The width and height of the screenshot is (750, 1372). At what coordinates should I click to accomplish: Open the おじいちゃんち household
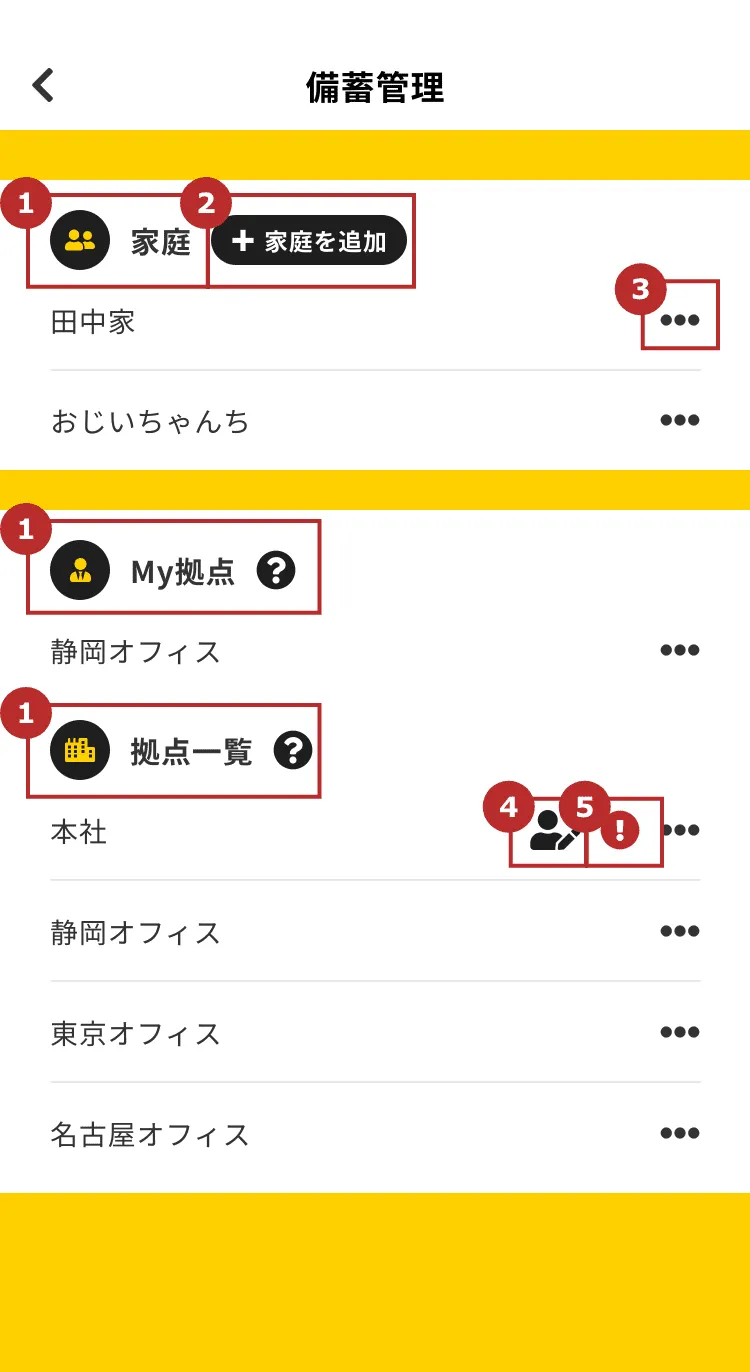[150, 421]
